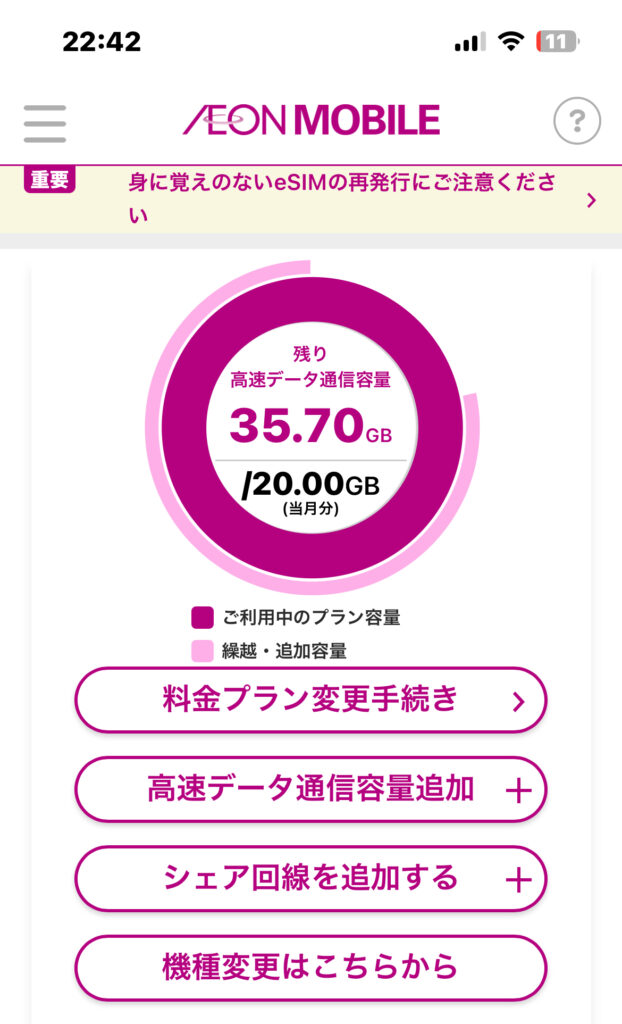Expand シェア回線を追加する

click(x=311, y=879)
